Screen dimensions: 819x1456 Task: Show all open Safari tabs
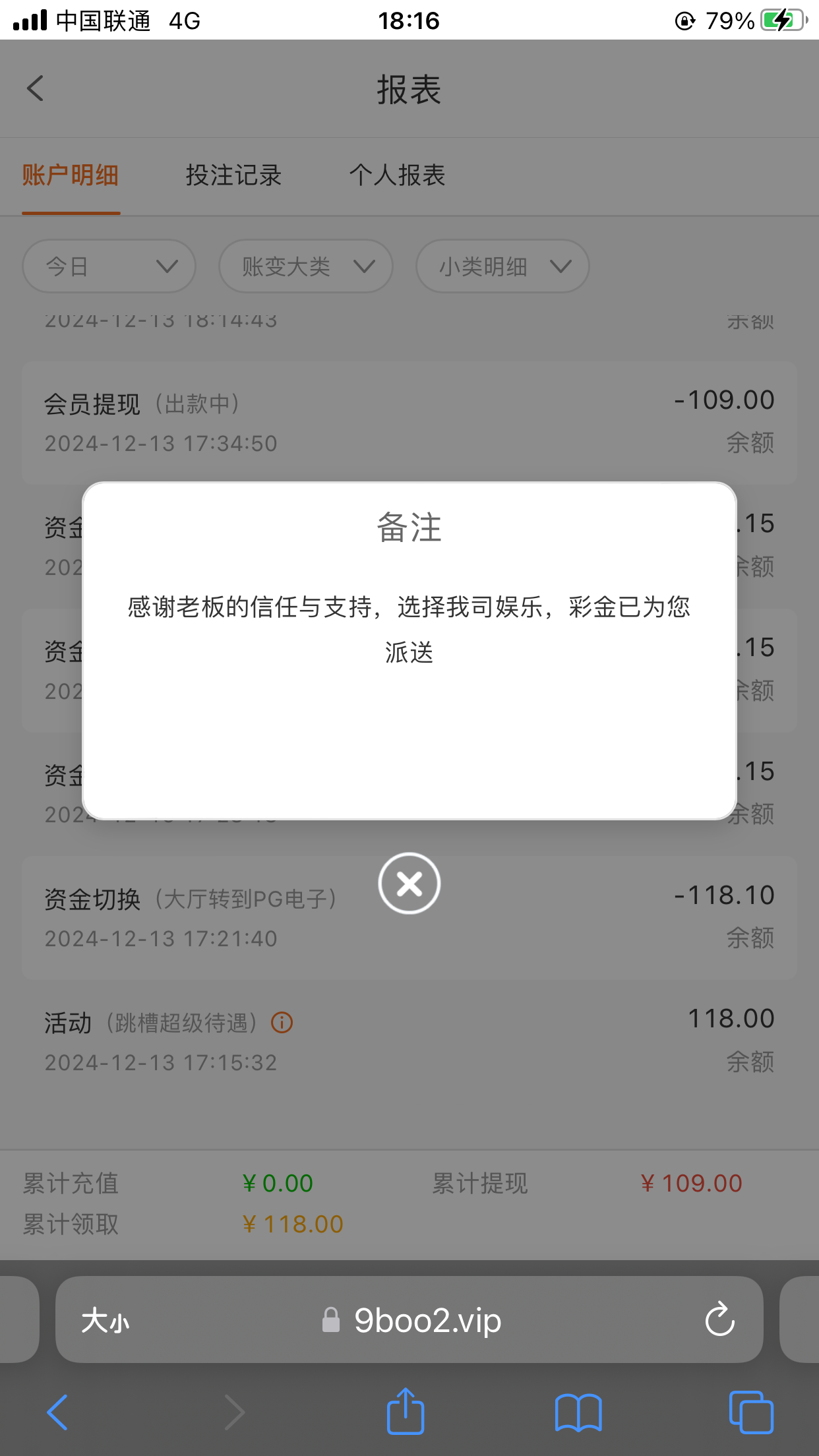[x=750, y=1412]
